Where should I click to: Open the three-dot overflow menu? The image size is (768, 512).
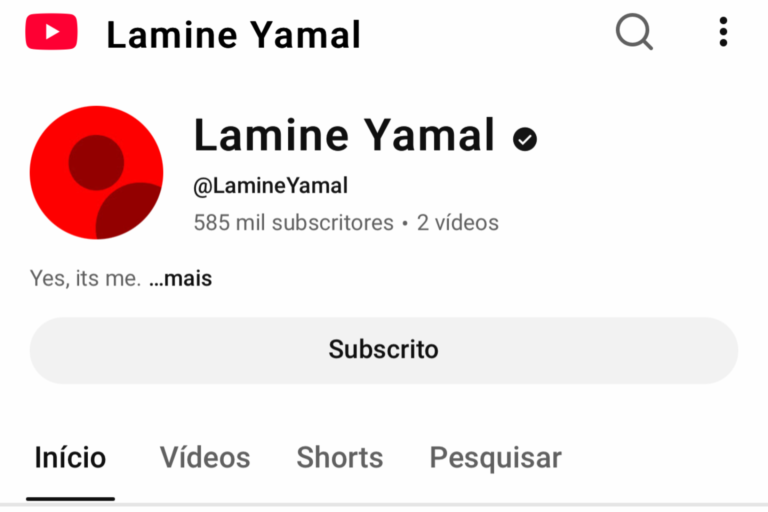(723, 33)
